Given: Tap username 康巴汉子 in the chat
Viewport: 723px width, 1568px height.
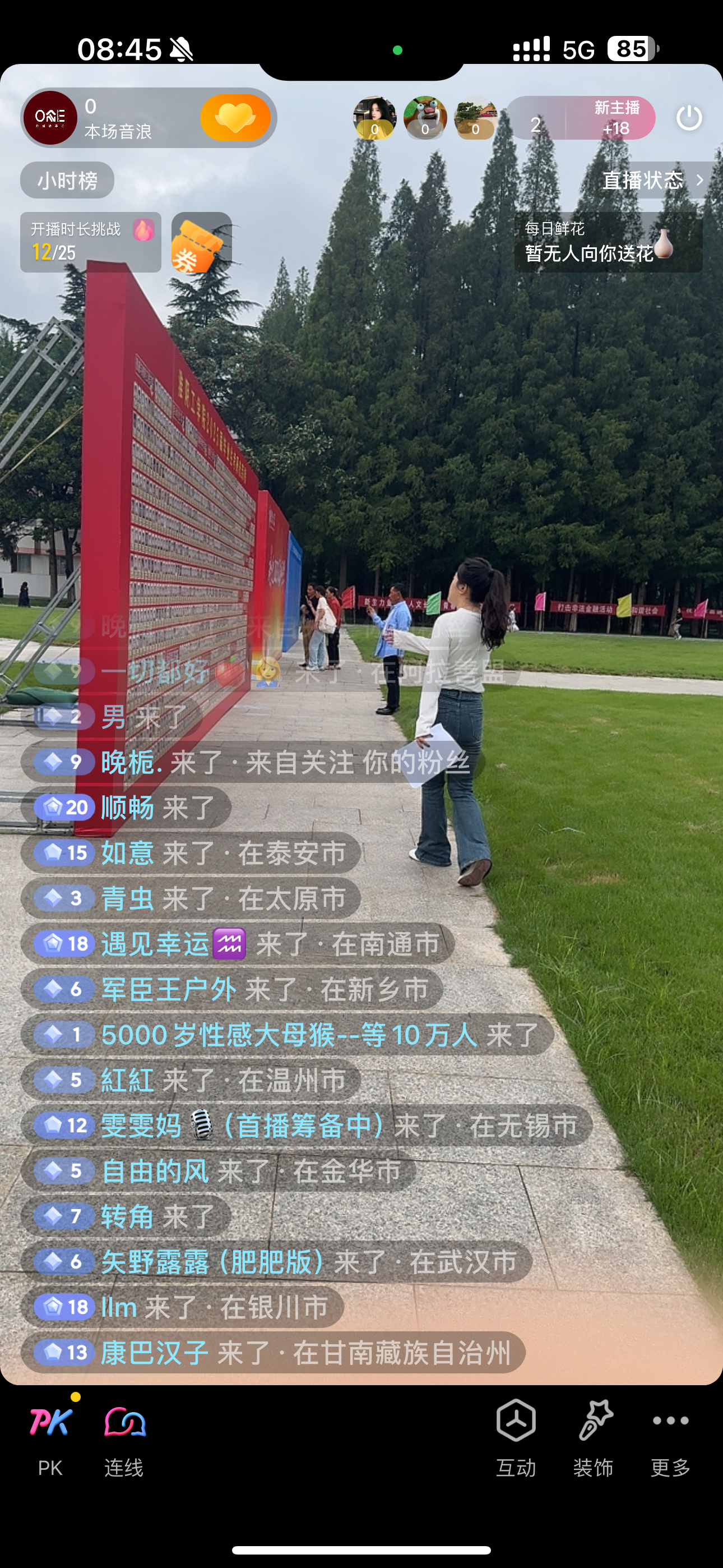Looking at the screenshot, I should pyautogui.click(x=155, y=1353).
